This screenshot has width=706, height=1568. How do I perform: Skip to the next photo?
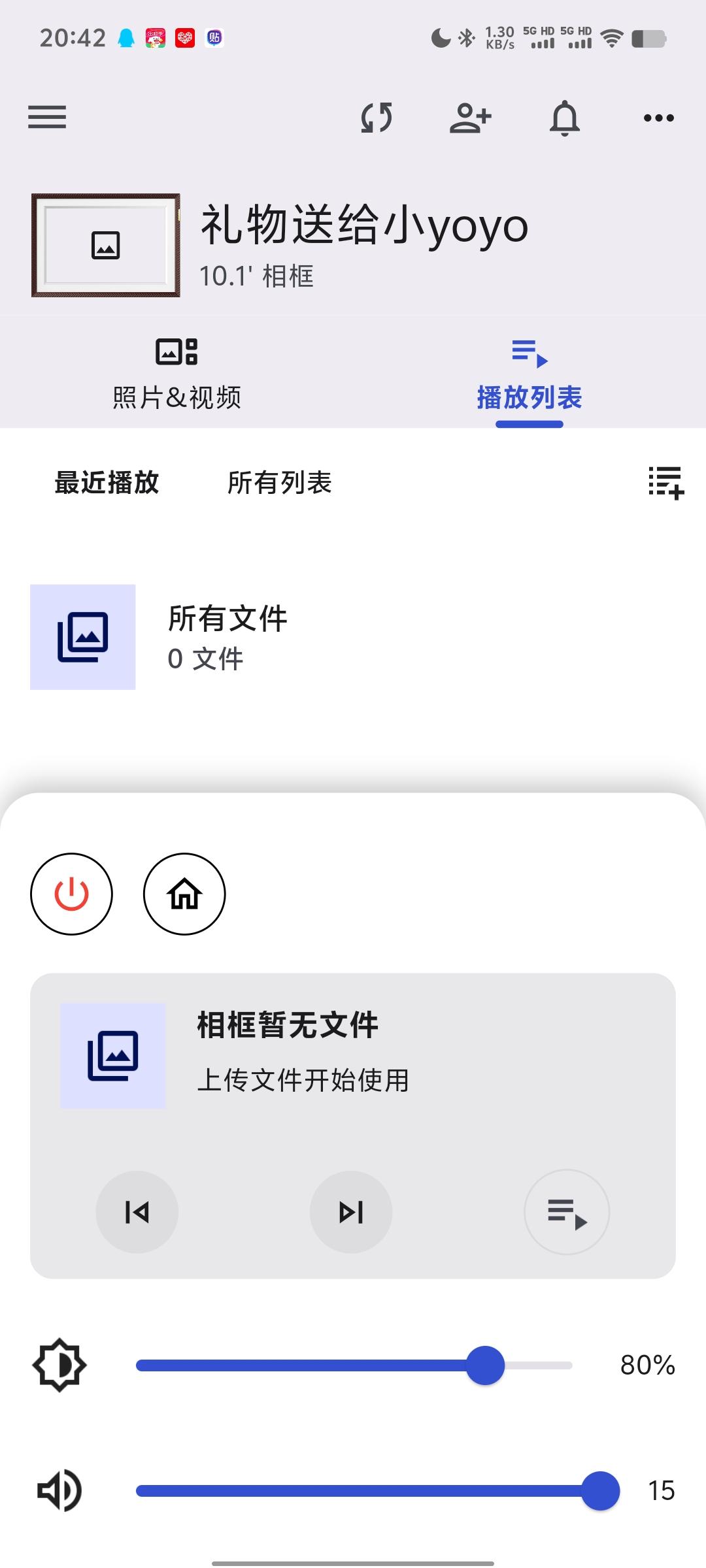pos(351,1212)
